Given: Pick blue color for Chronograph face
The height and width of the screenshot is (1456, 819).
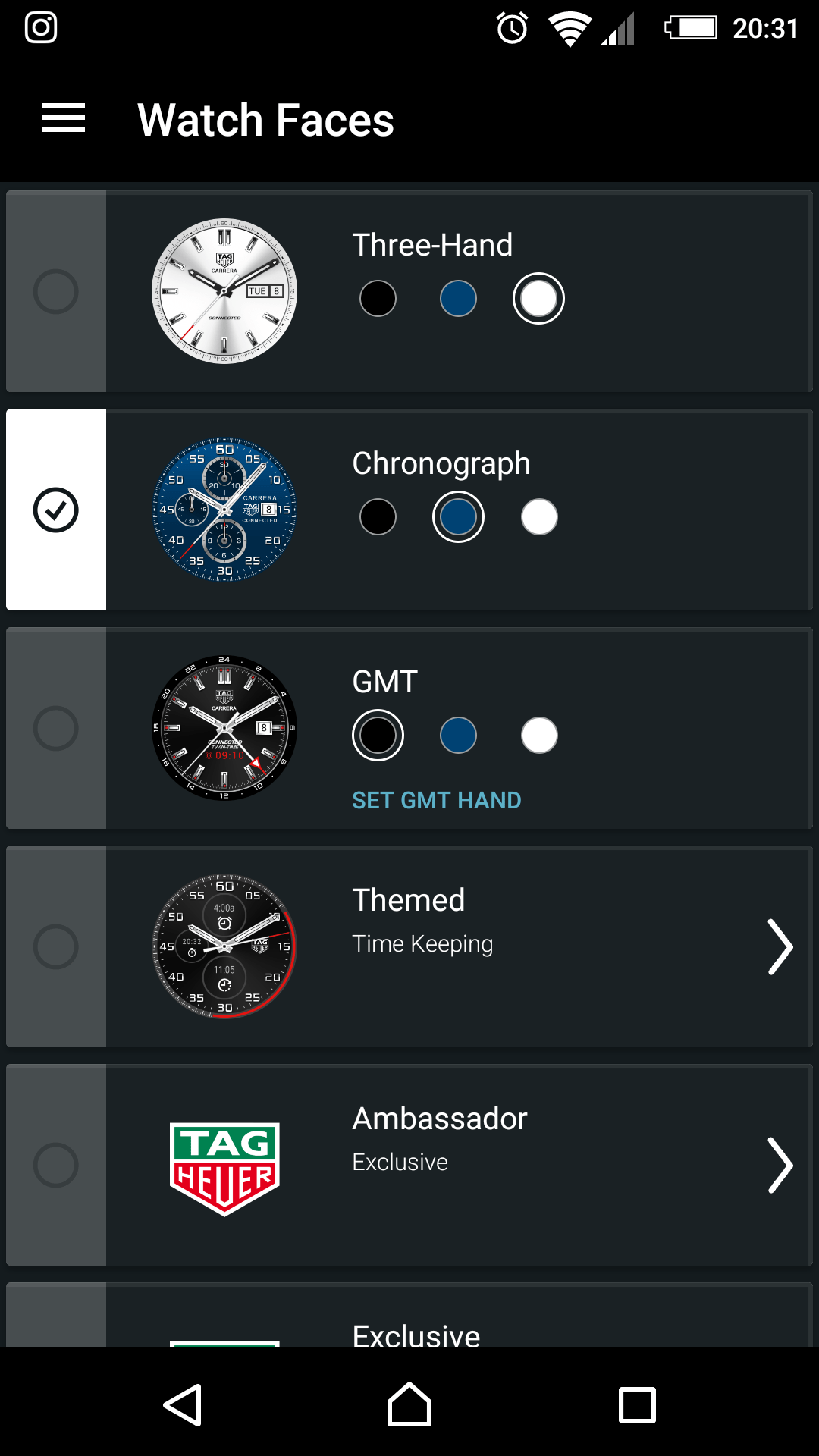Looking at the screenshot, I should (458, 517).
